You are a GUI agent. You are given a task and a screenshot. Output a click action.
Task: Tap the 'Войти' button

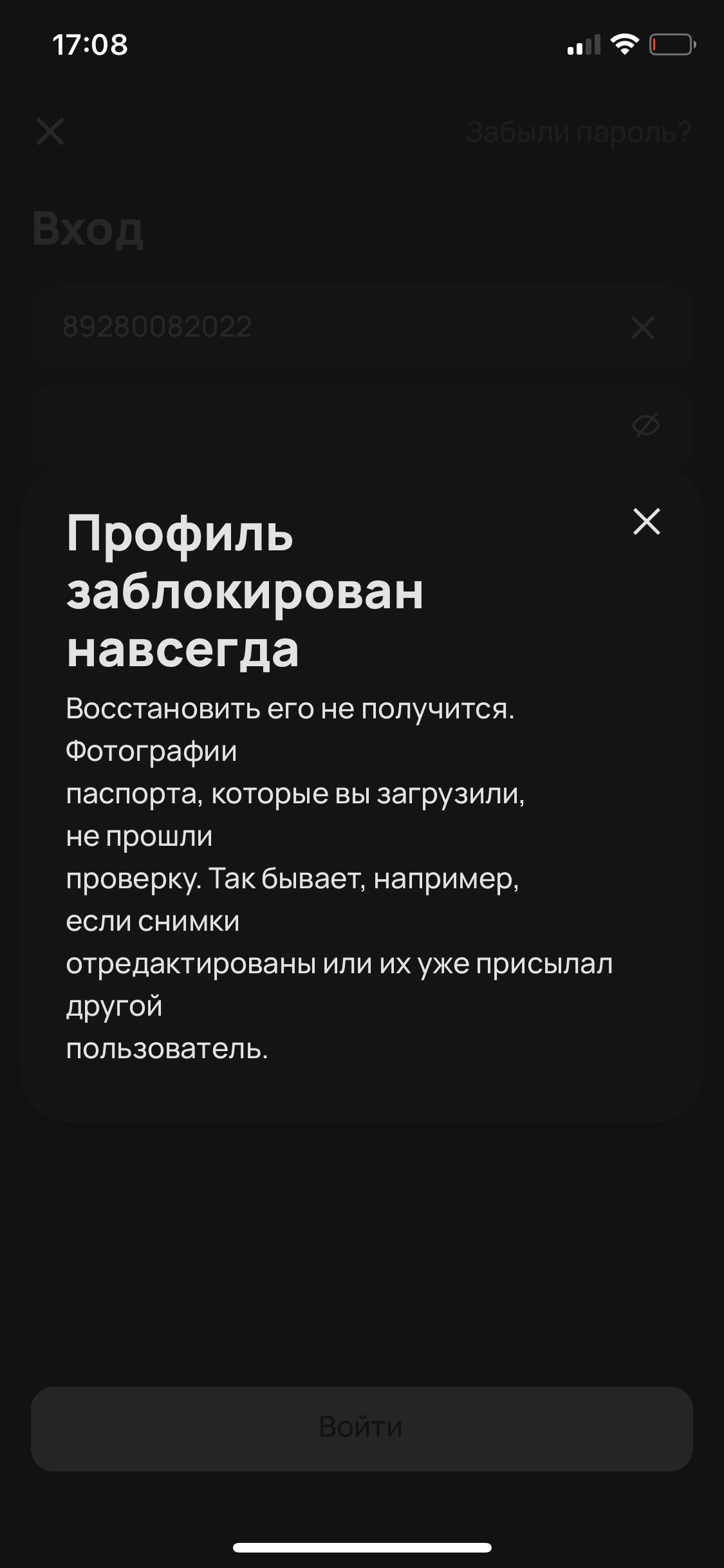coord(362,1428)
